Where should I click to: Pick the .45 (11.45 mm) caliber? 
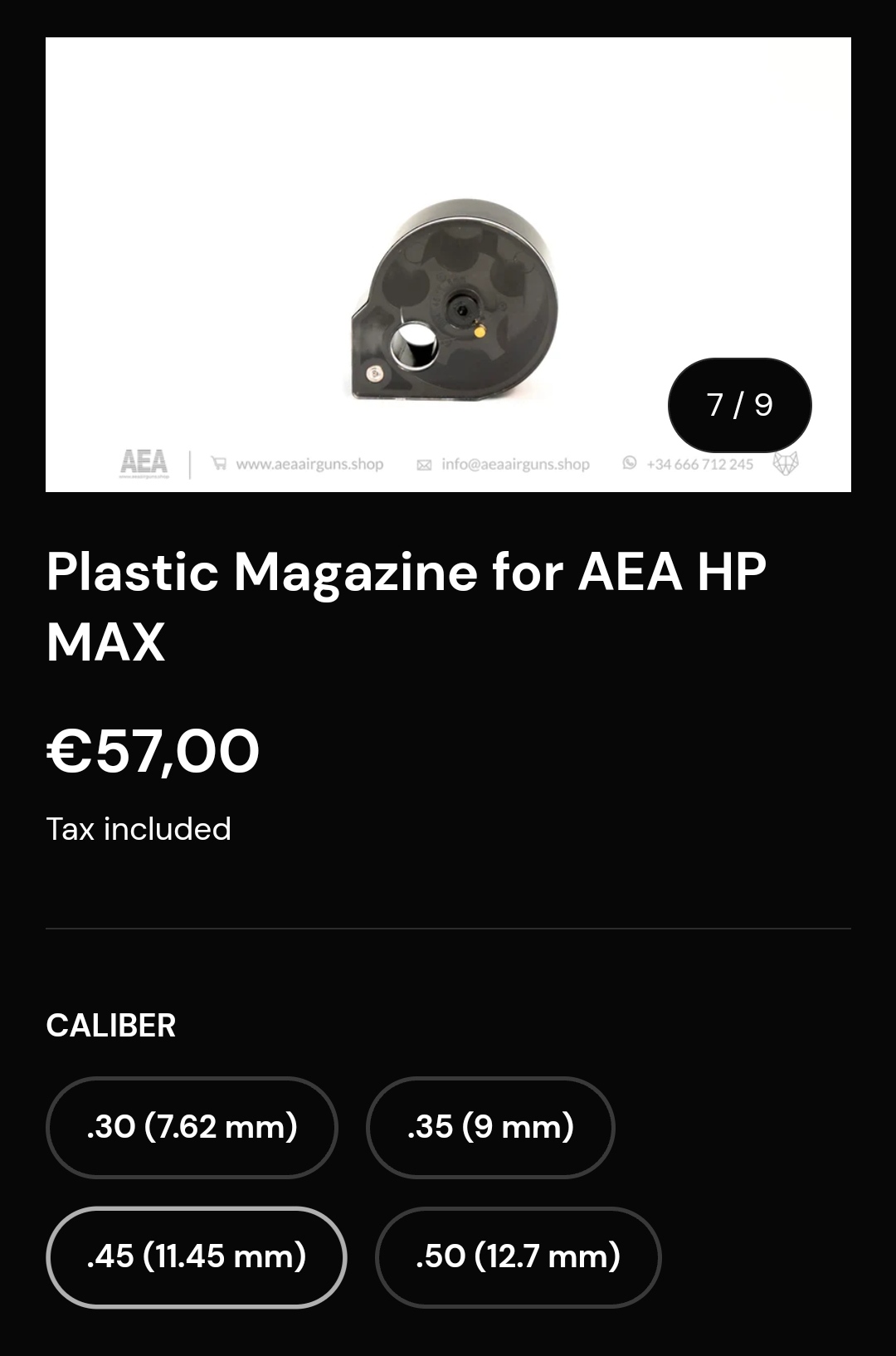point(196,1256)
